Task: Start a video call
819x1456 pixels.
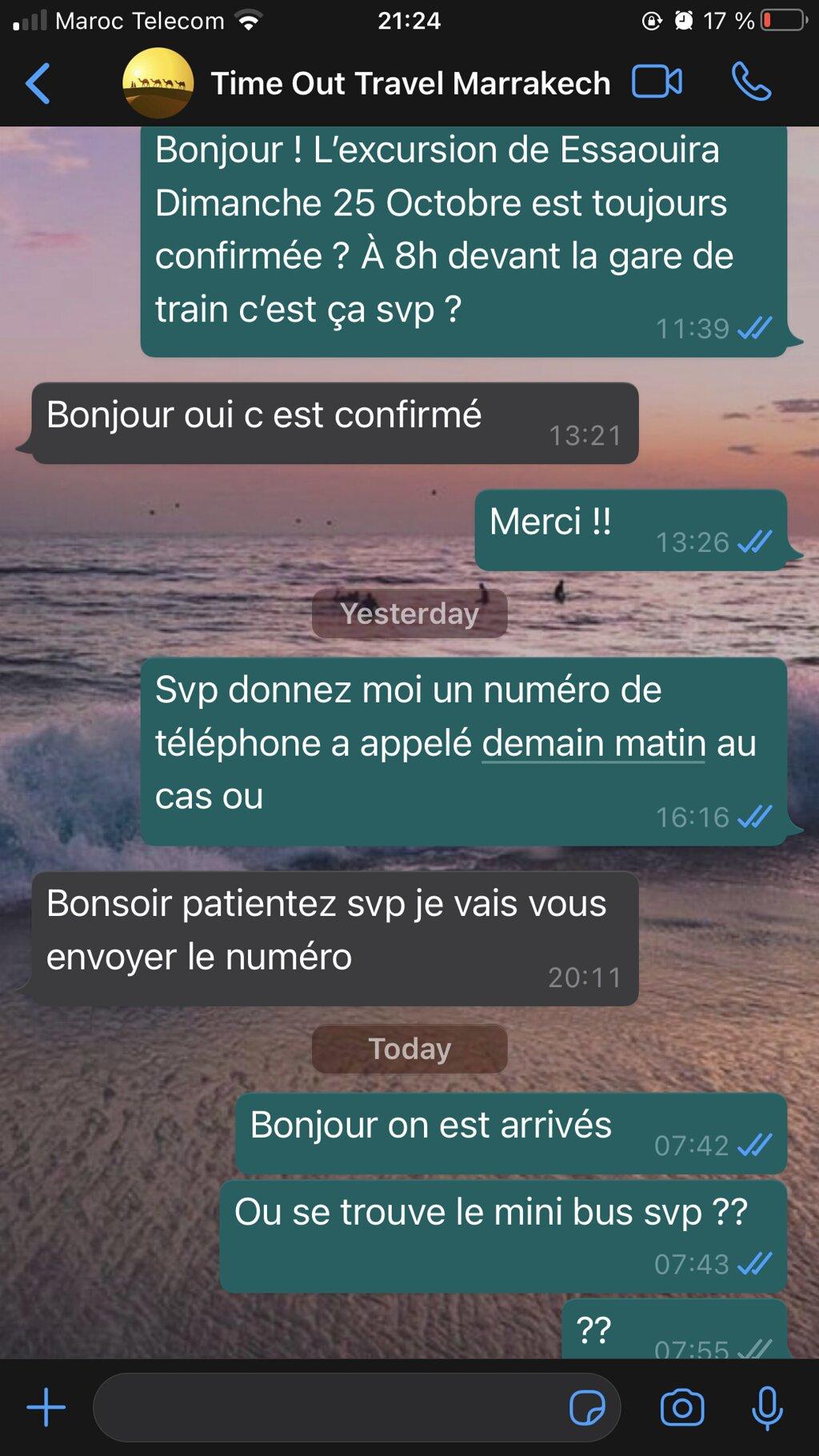Action: click(x=657, y=82)
